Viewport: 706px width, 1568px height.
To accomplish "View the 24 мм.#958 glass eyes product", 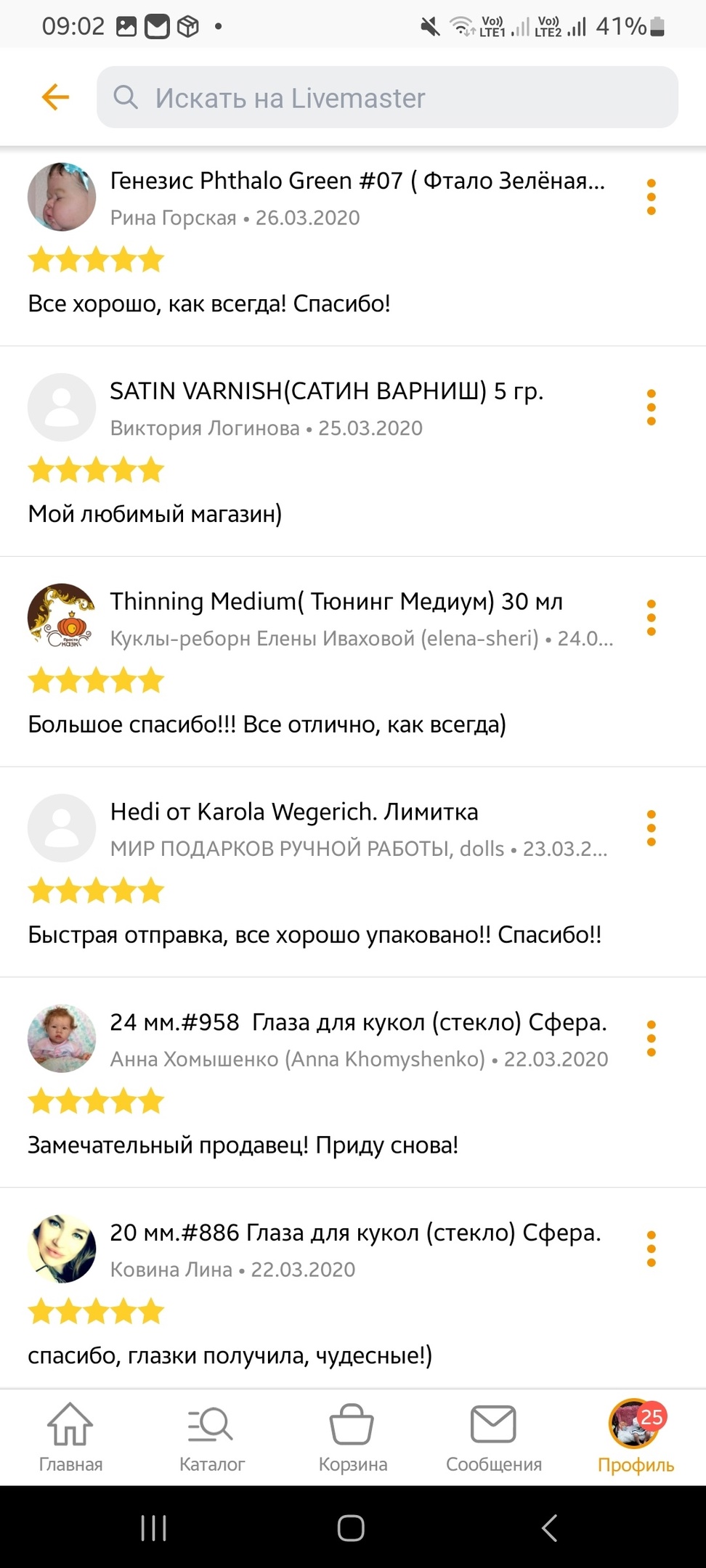I will [x=357, y=1022].
